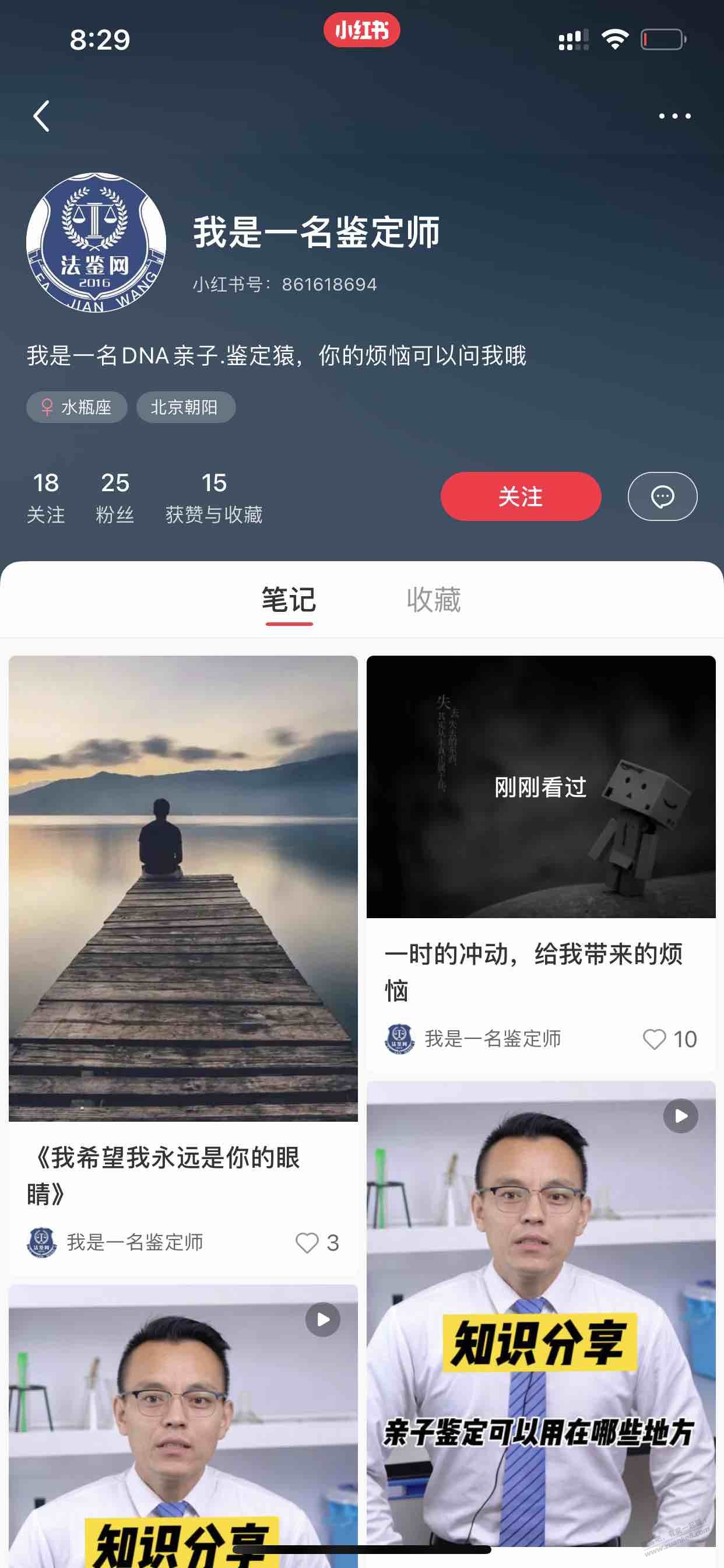
Task: Open note 一时的冲动，给我带来的烦恼
Action: (x=541, y=864)
